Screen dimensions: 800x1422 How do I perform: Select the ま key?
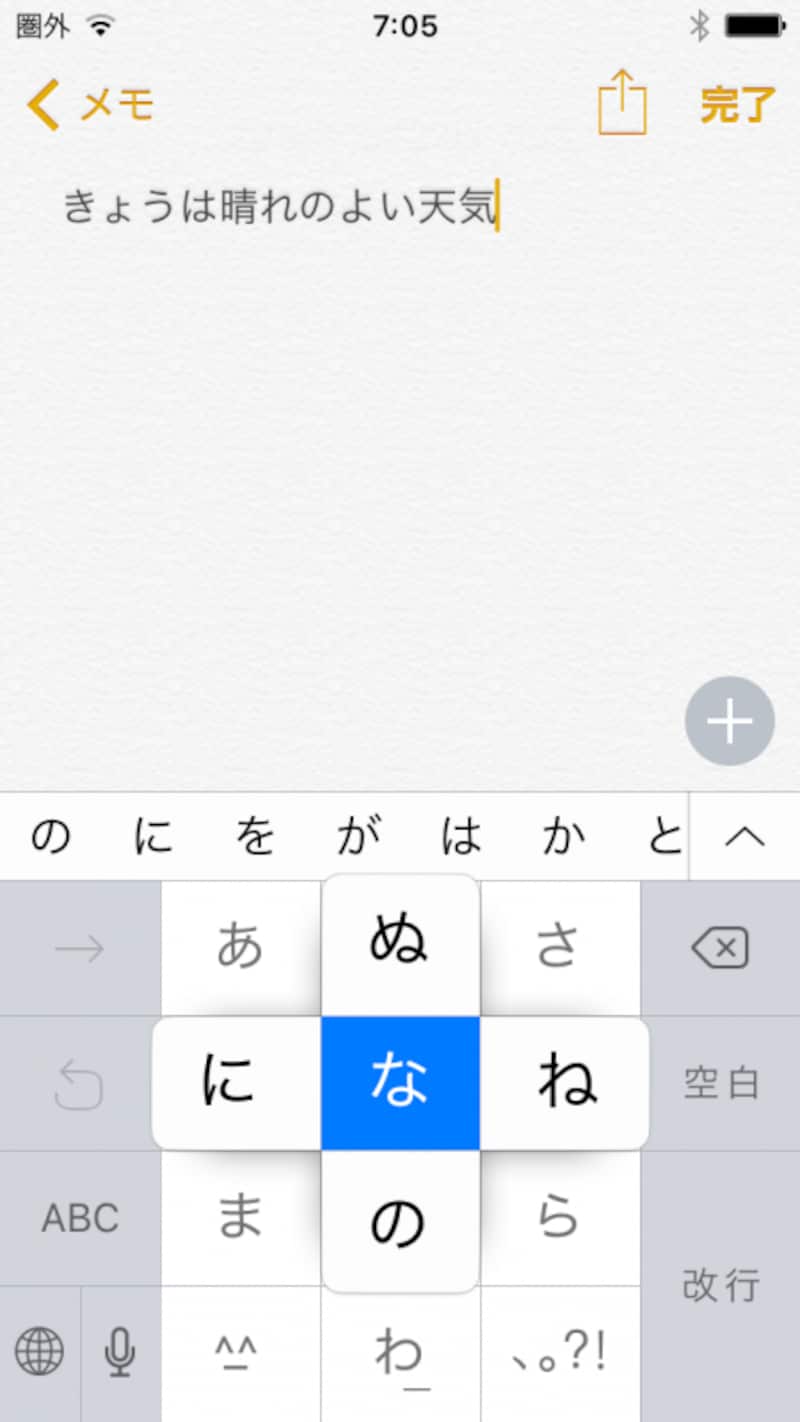coord(240,1217)
